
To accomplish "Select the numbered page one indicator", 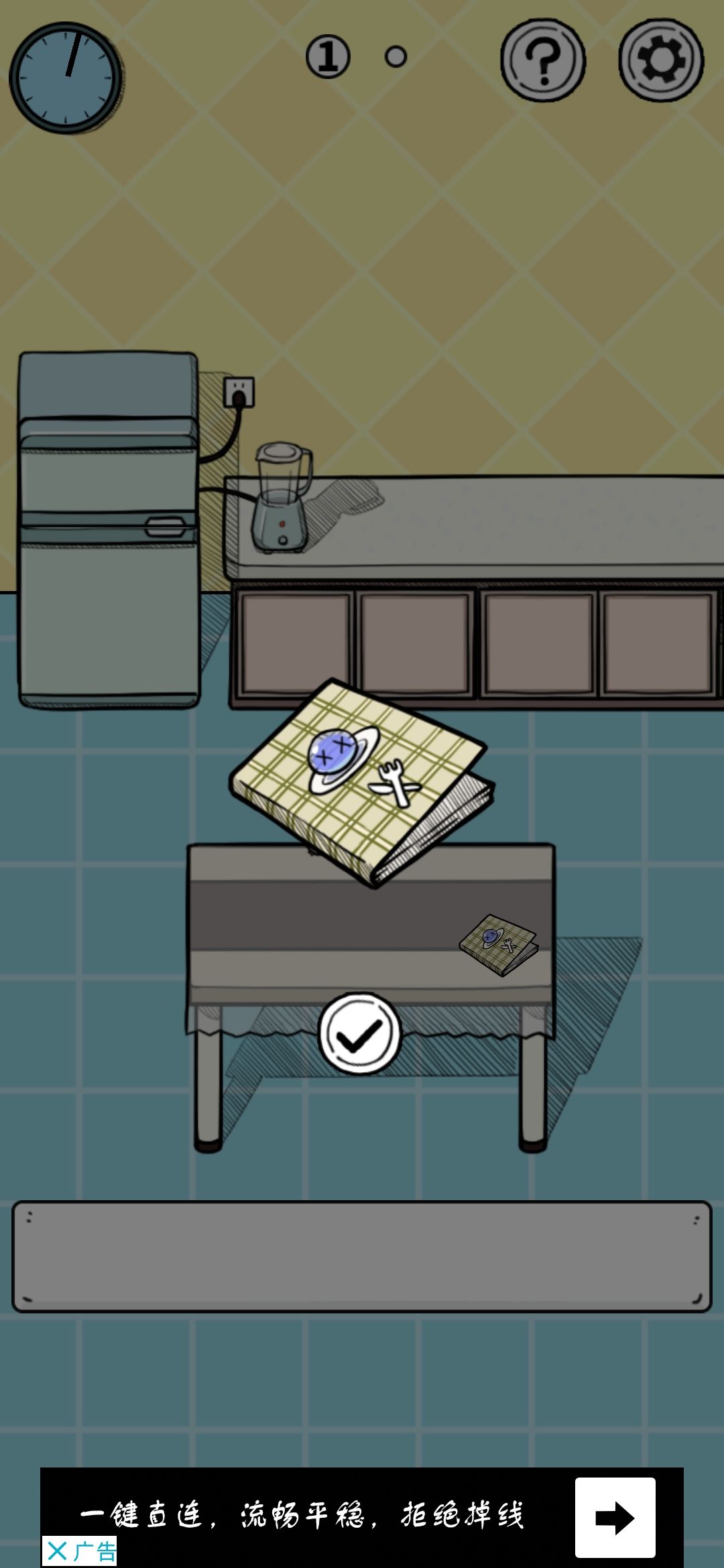I will tap(328, 57).
